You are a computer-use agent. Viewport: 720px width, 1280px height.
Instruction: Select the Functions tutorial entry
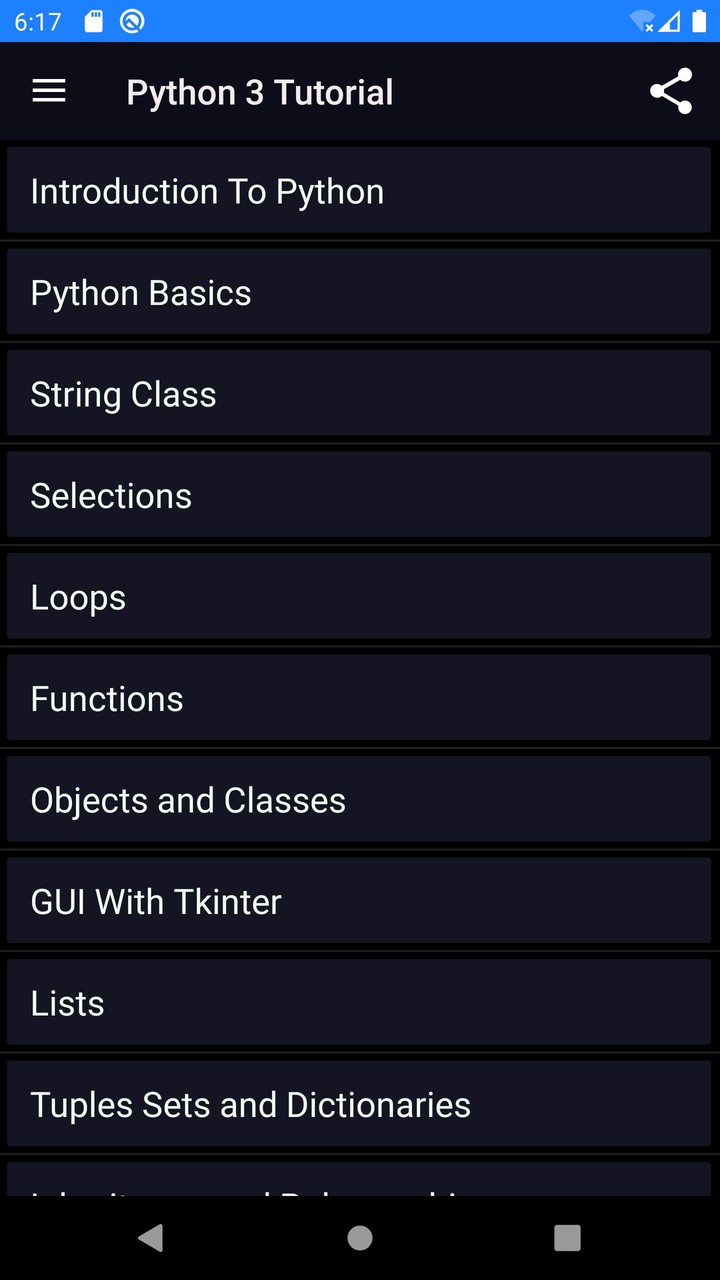(360, 698)
